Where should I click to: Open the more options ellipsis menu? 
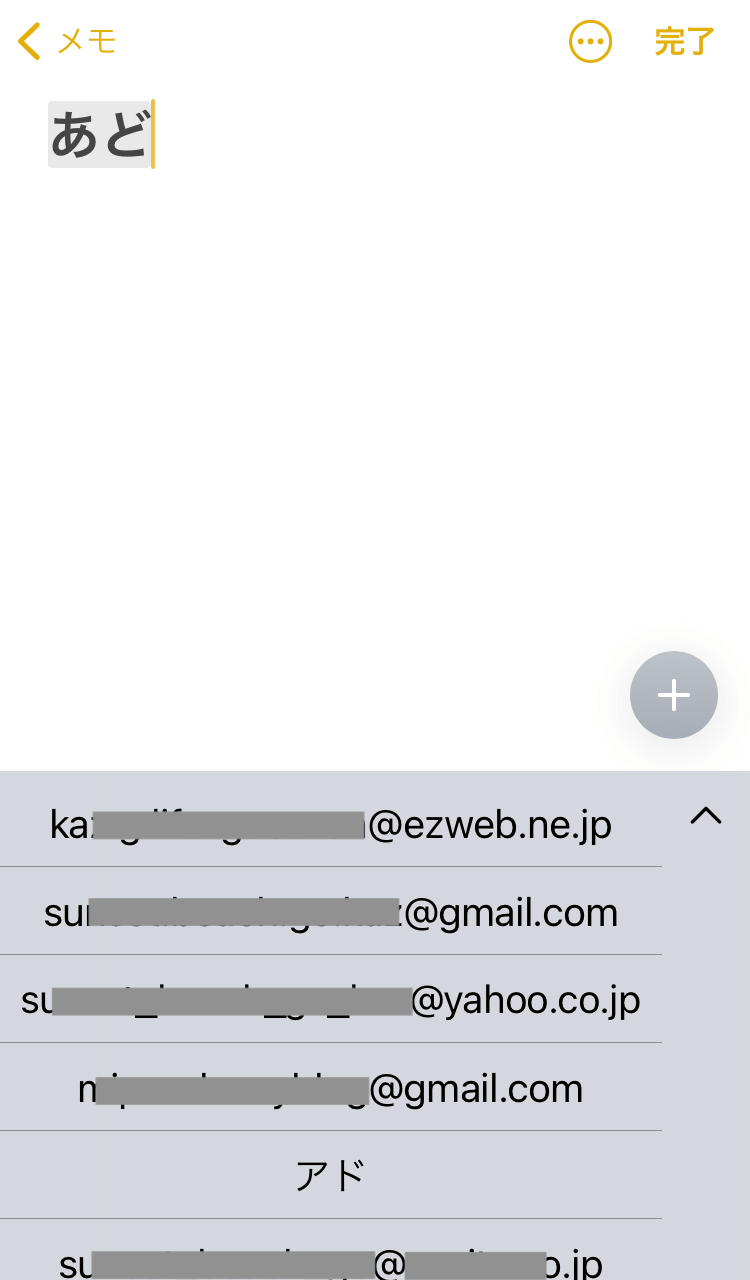[x=590, y=42]
